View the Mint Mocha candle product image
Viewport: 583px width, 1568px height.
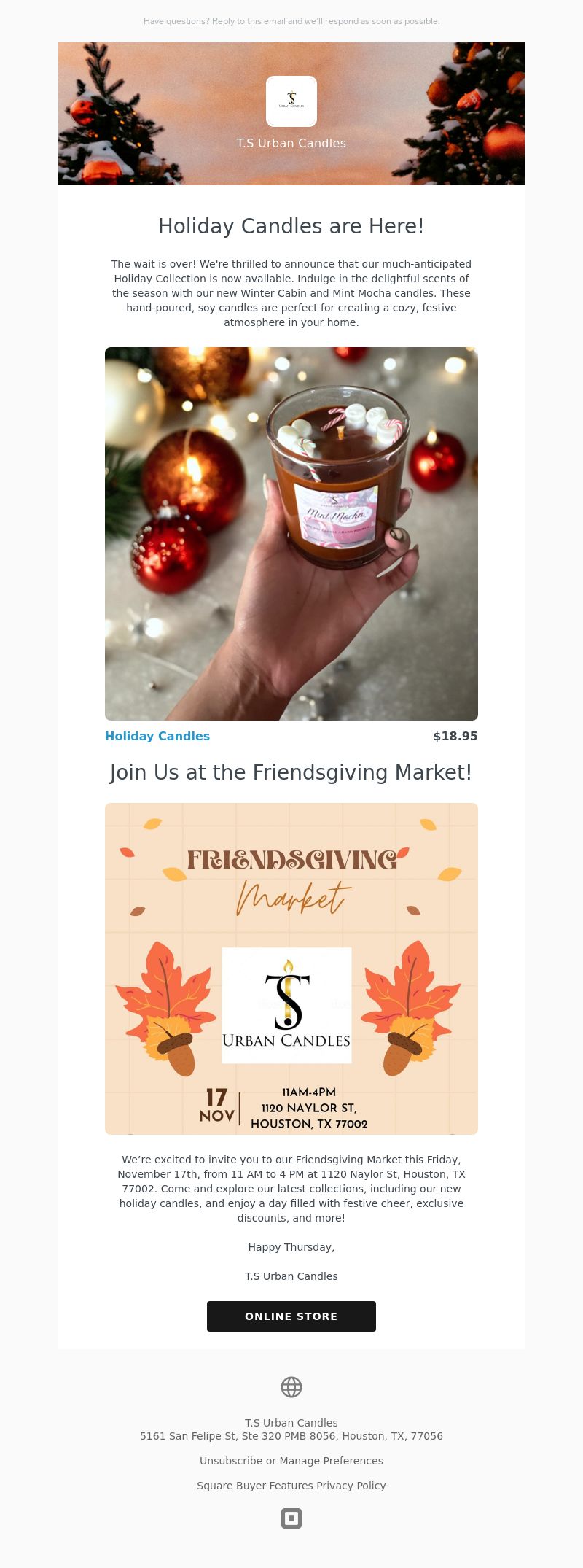tap(291, 533)
